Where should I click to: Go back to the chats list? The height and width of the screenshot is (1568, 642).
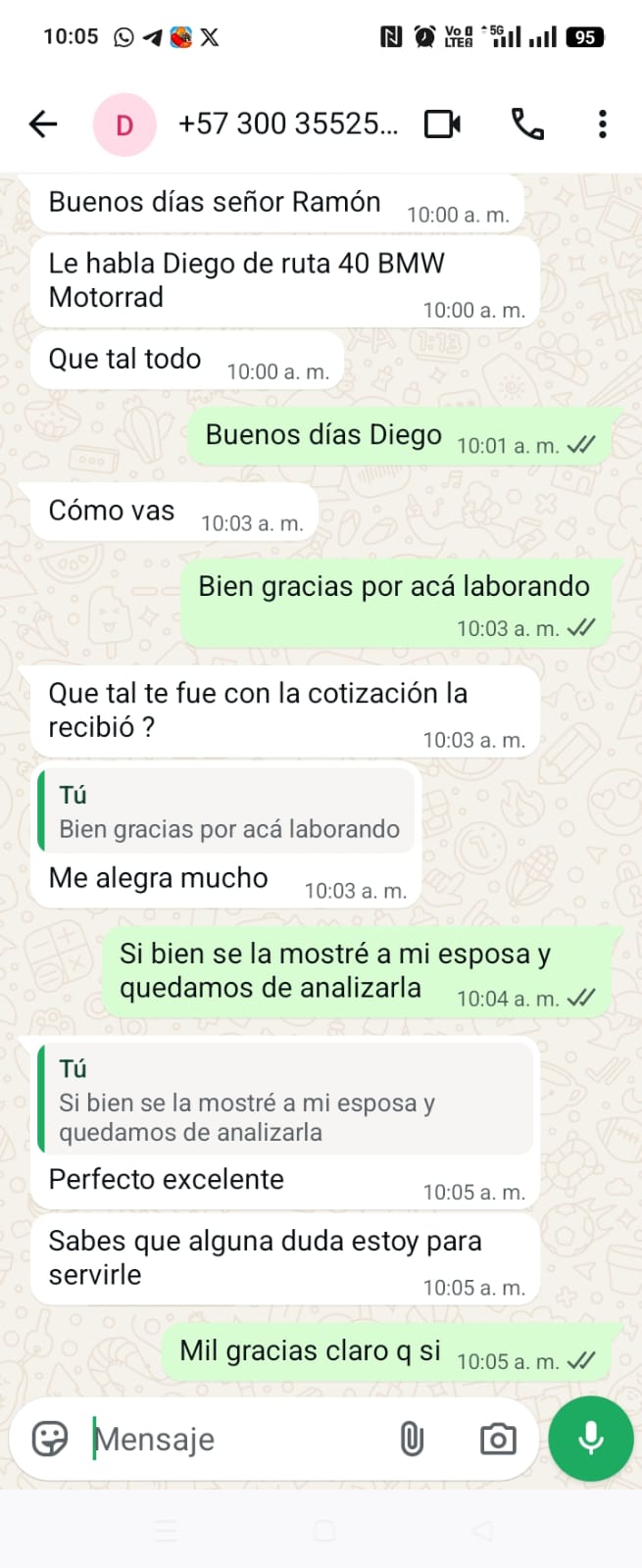(43, 124)
